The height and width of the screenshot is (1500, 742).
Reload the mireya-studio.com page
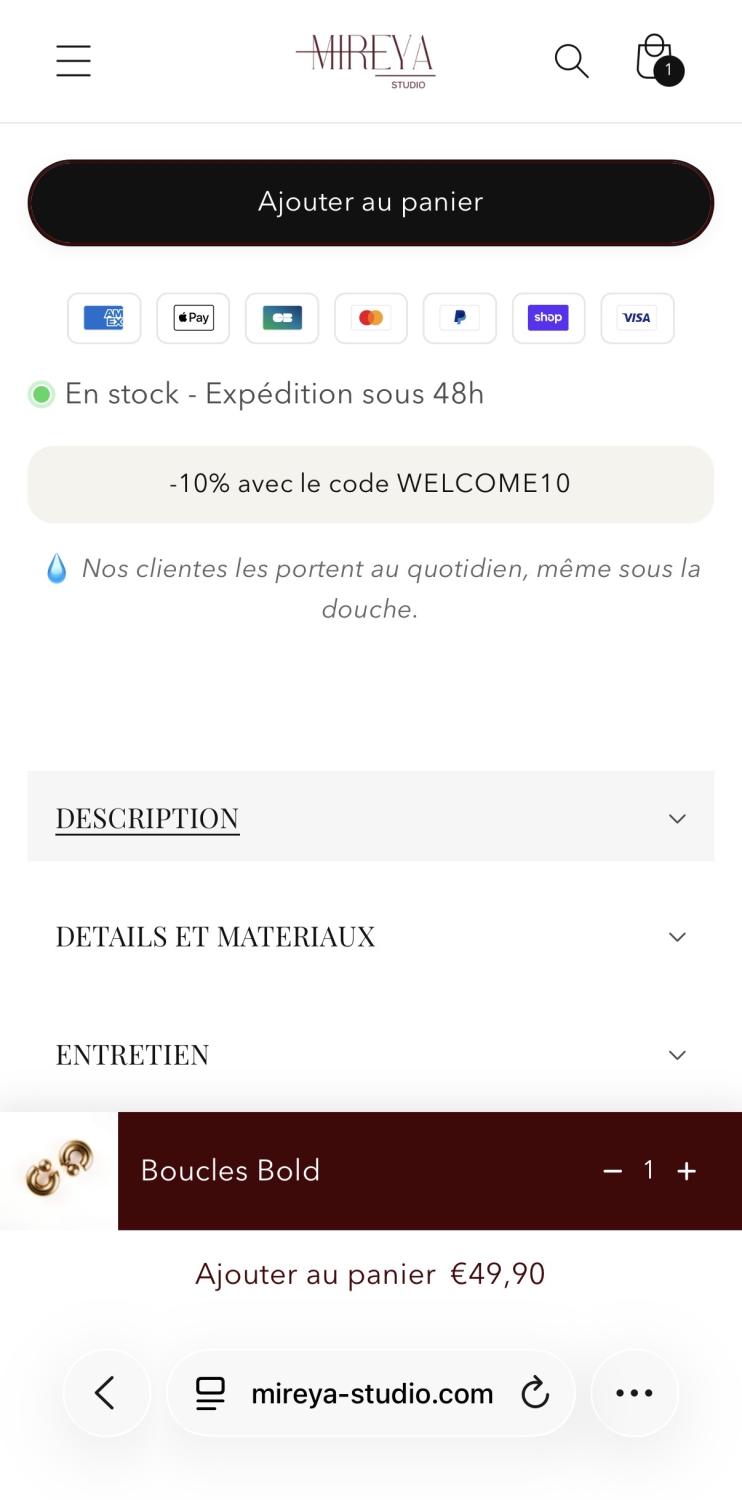coord(536,1393)
